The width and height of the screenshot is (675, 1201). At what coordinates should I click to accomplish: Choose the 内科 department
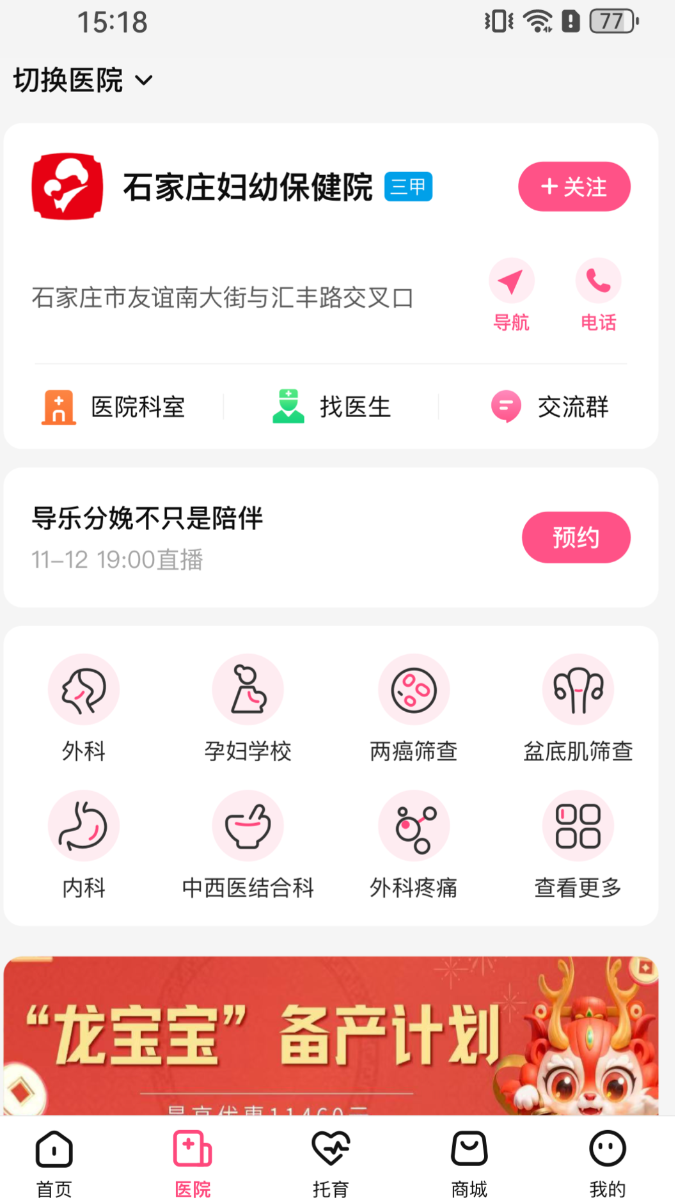point(84,845)
